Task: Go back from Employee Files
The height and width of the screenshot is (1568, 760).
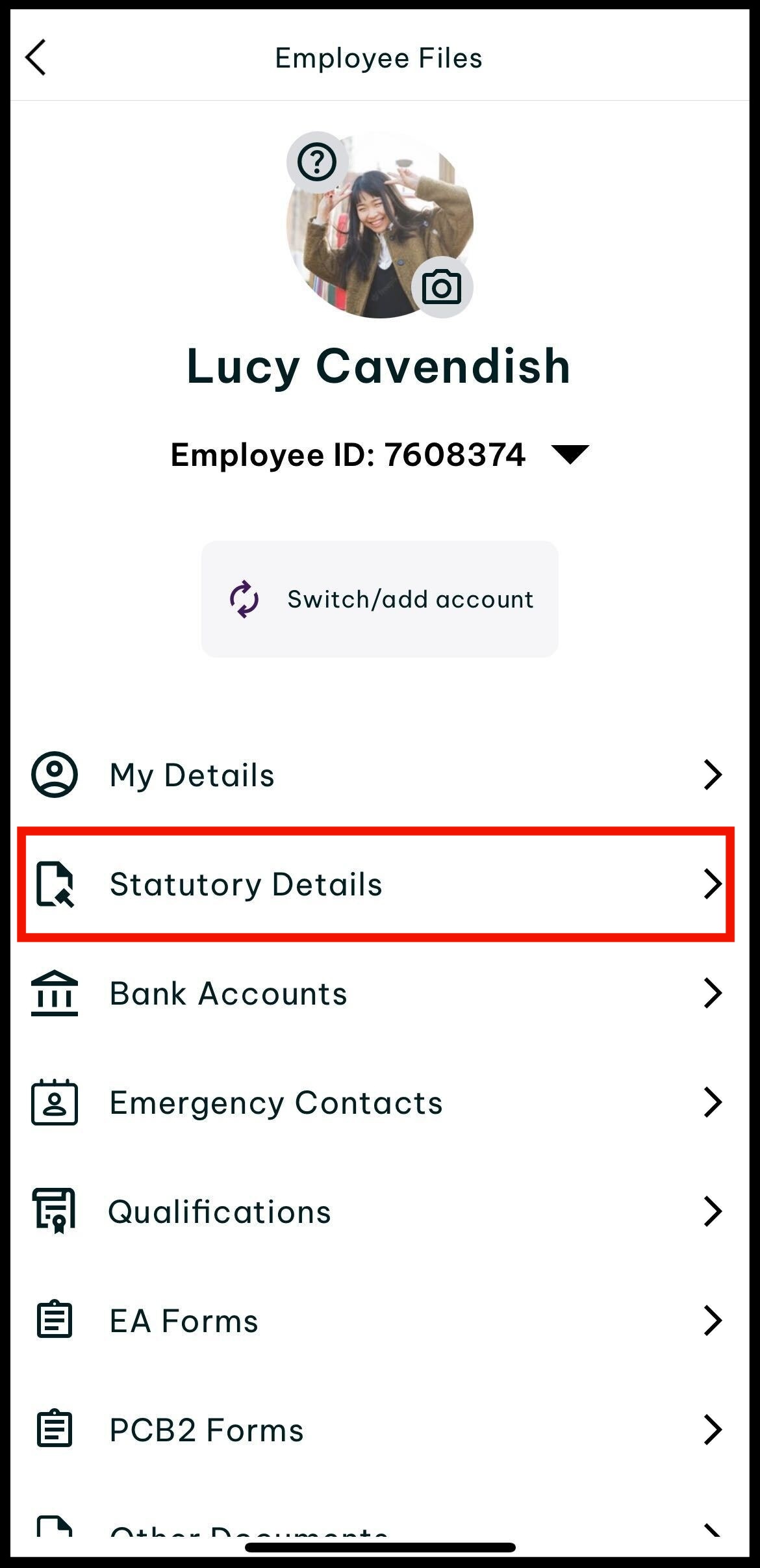Action: pyautogui.click(x=36, y=58)
